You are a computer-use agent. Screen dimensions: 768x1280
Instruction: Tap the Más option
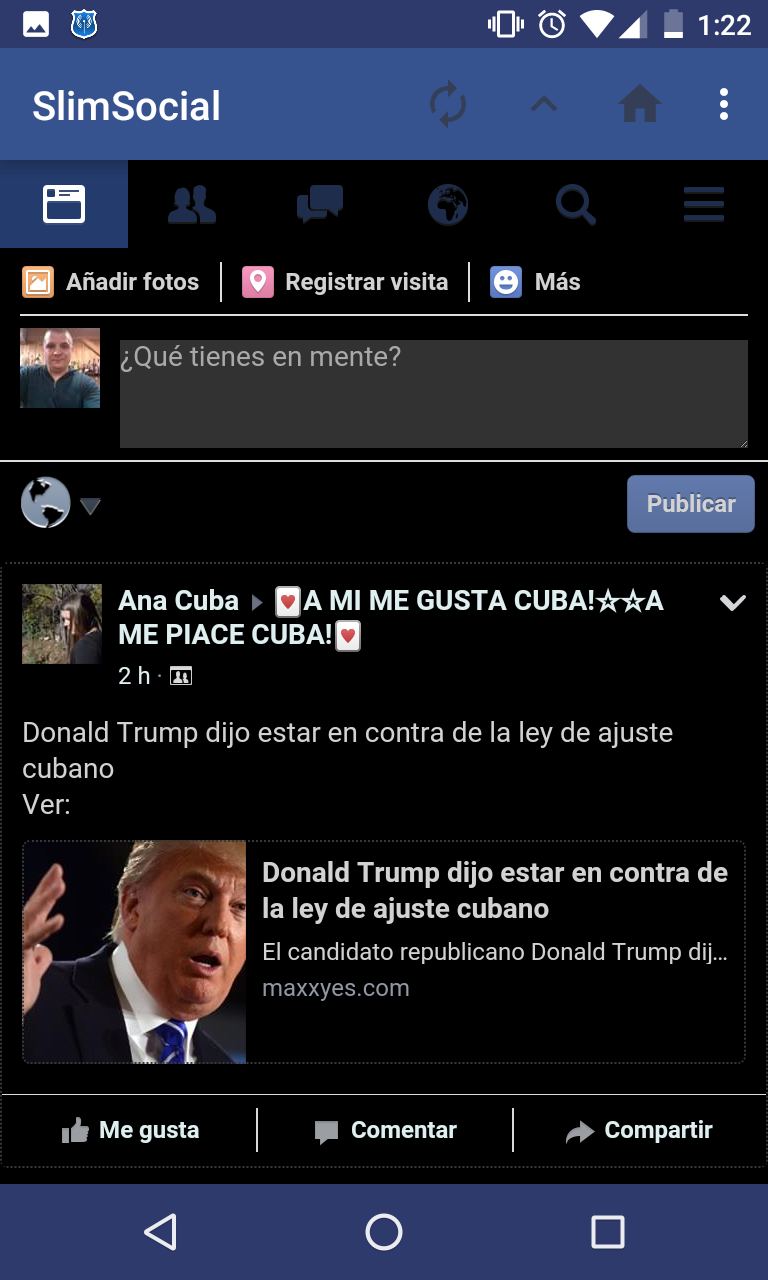click(x=536, y=282)
